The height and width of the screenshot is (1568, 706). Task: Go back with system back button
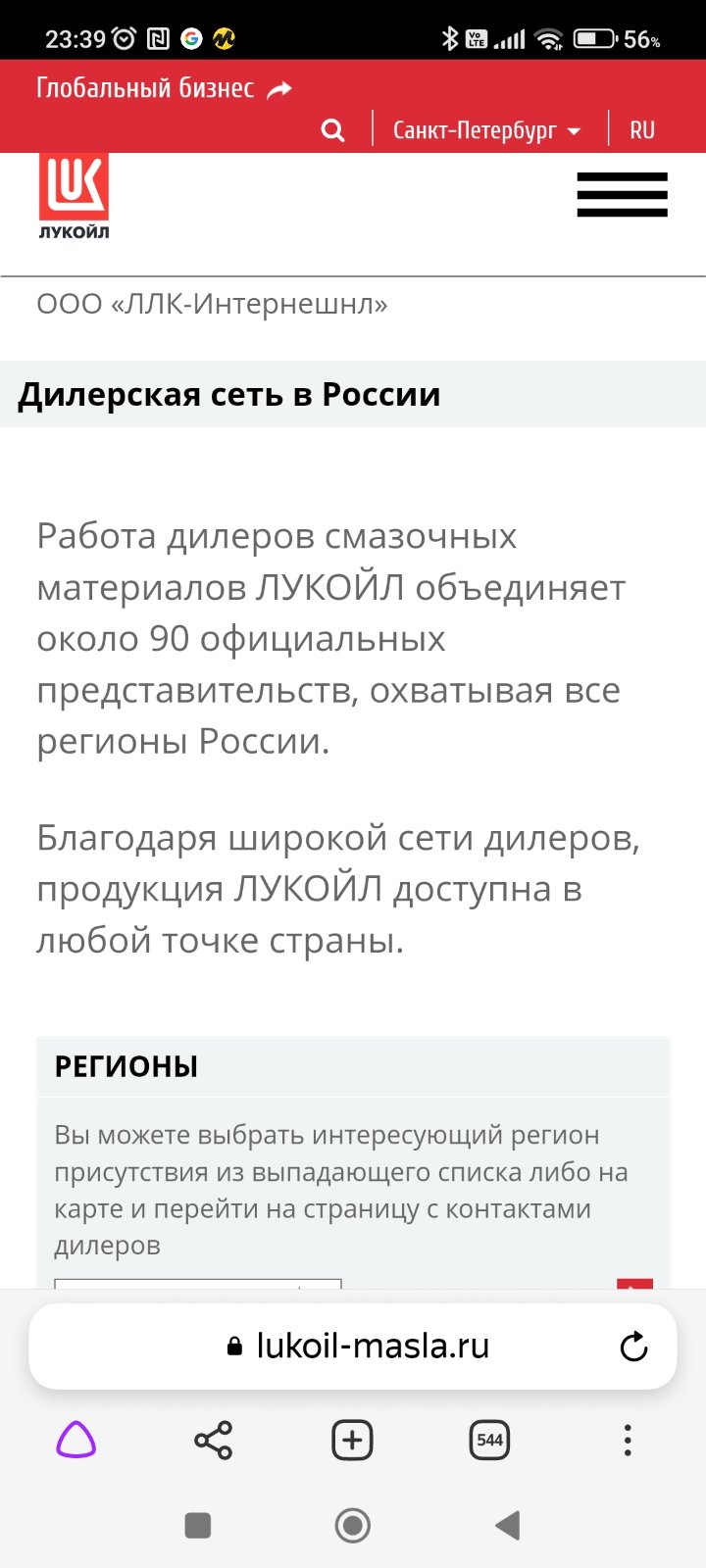508,1526
